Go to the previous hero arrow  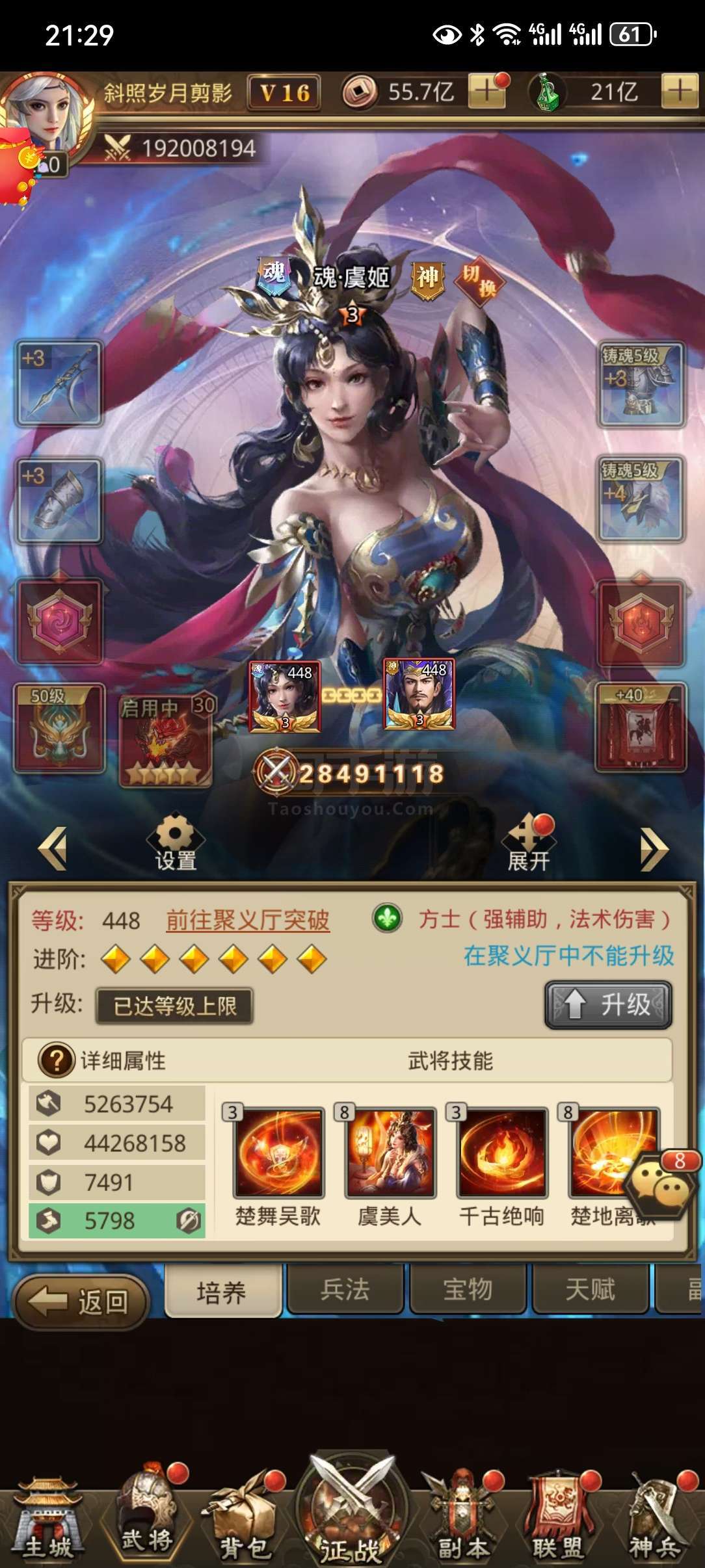click(x=52, y=848)
